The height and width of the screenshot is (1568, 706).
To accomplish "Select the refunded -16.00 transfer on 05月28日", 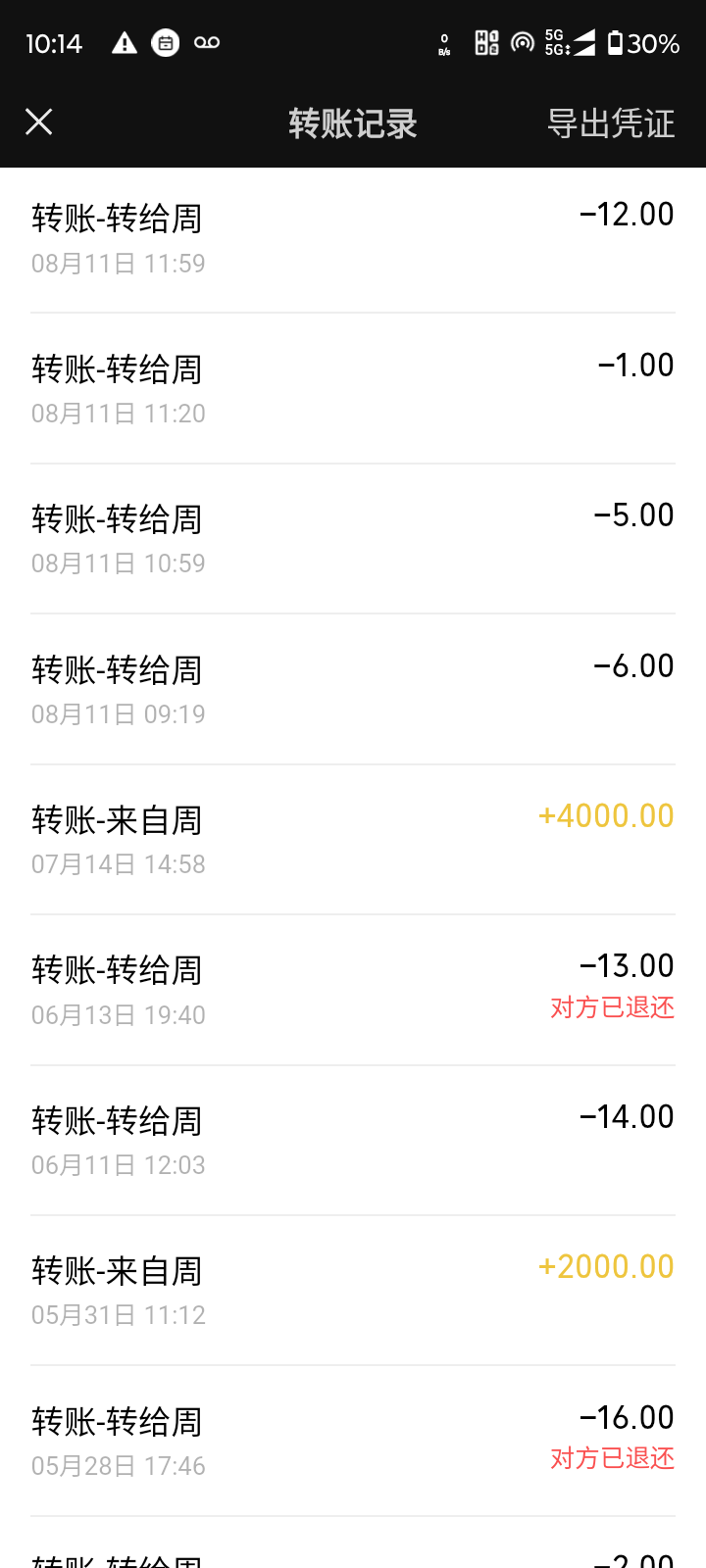I will 353,1441.
